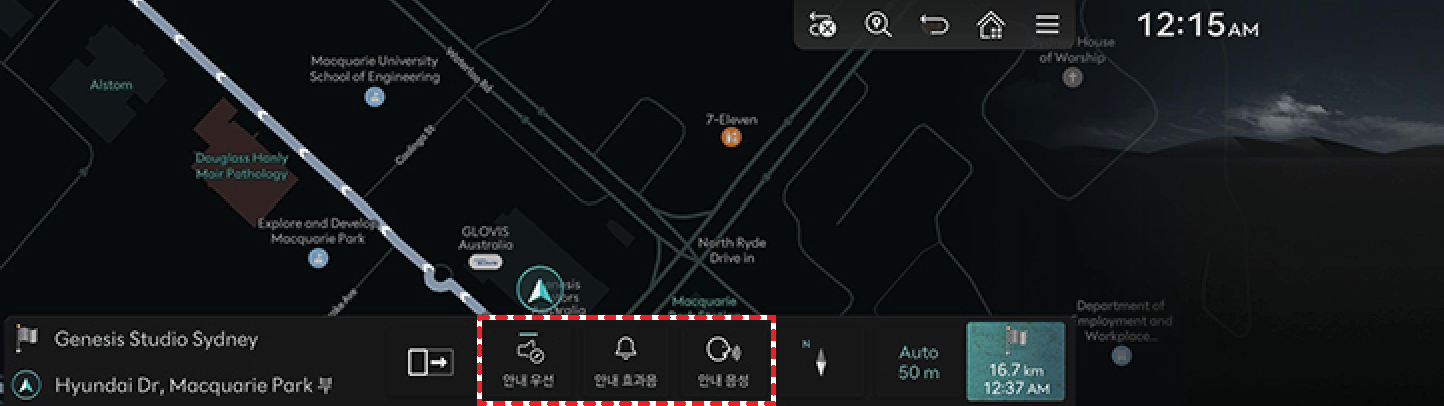
Task: Go back with the return arrow
Action: 934,25
